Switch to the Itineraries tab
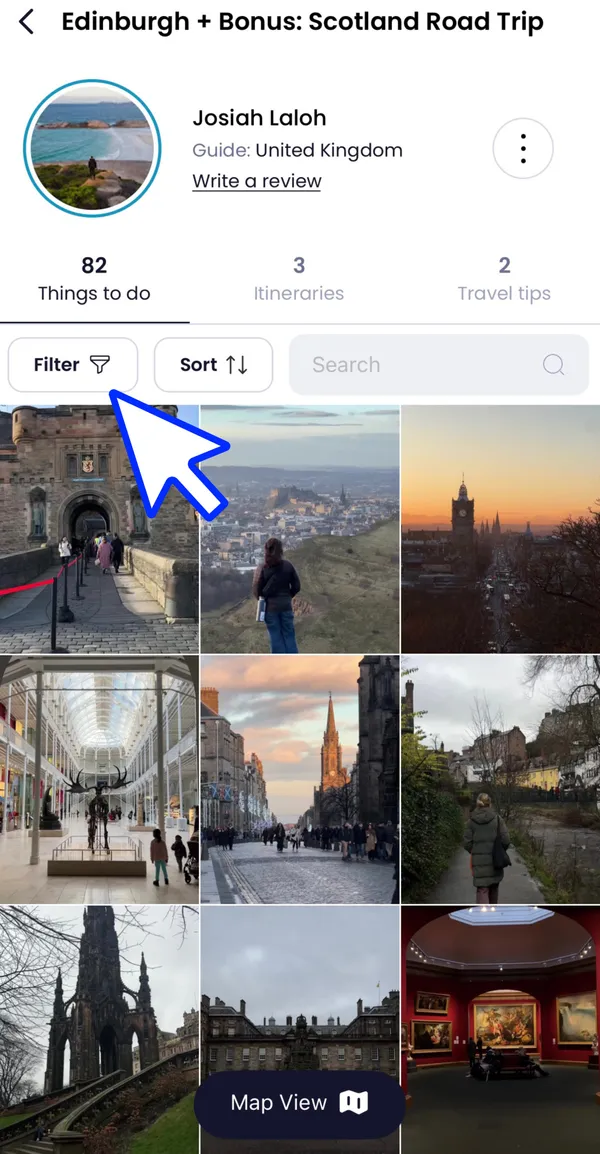Image resolution: width=600 pixels, height=1154 pixels. (x=298, y=279)
